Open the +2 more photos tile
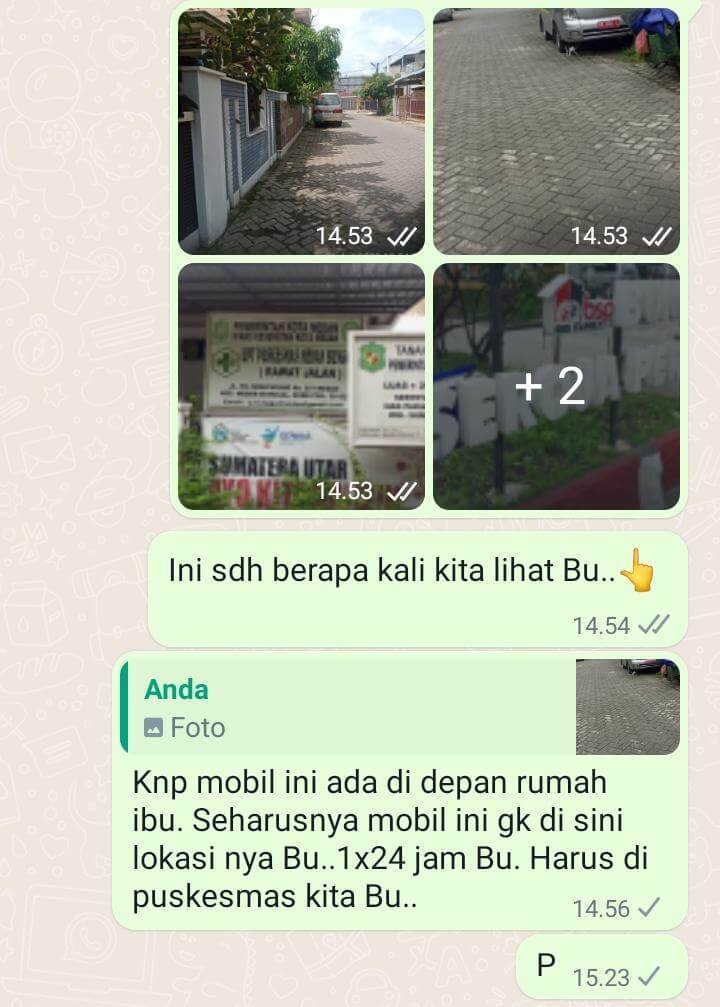720x1007 pixels. pos(556,386)
